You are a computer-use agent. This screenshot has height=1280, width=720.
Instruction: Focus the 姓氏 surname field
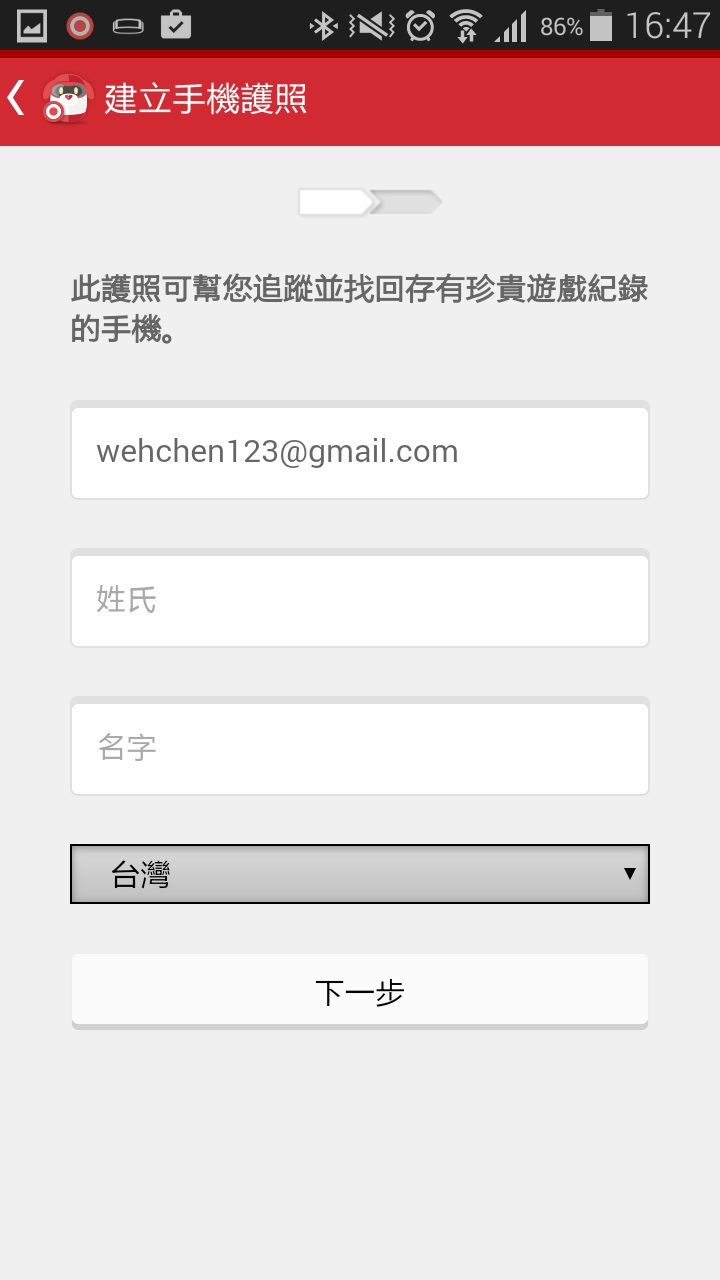pyautogui.click(x=360, y=600)
